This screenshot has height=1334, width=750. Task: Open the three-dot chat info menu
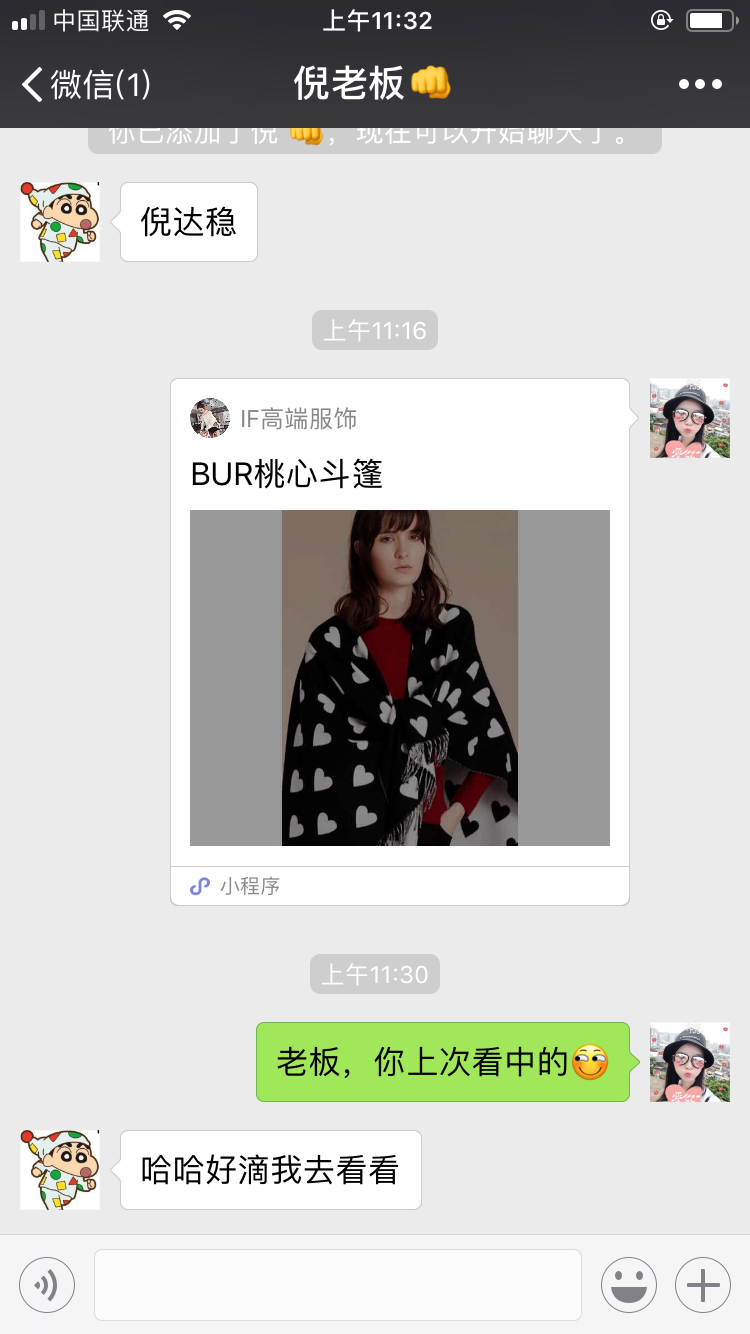(x=700, y=84)
